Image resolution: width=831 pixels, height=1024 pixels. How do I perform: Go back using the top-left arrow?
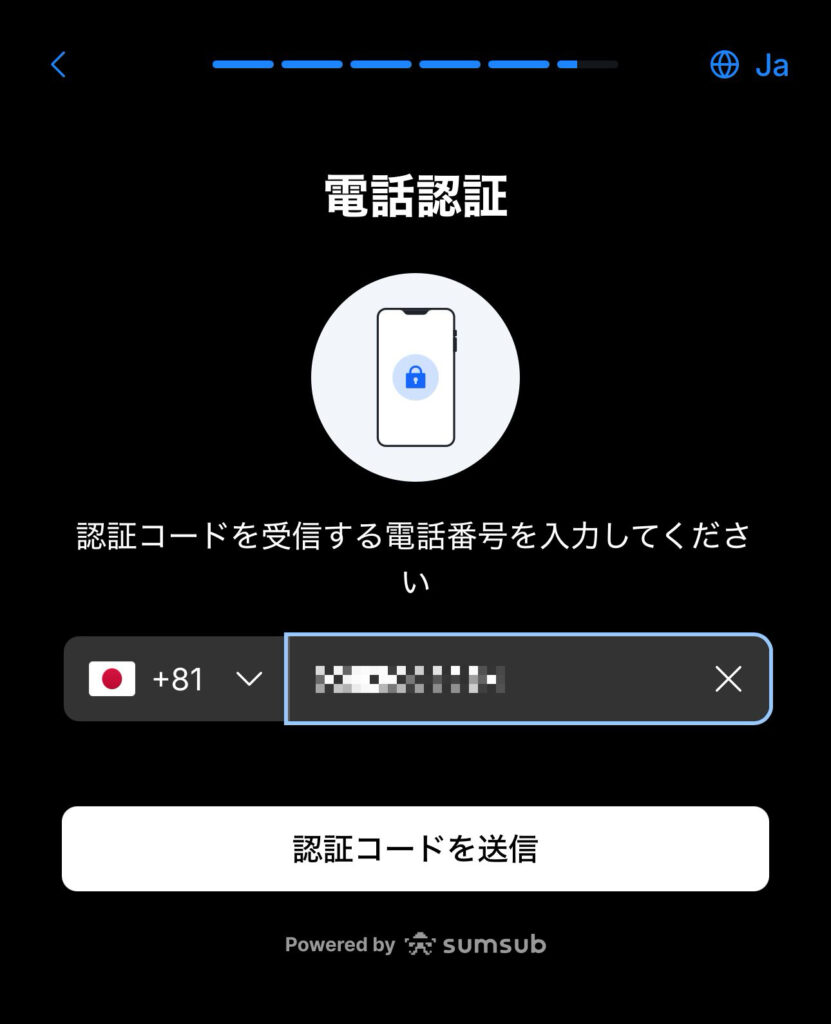tap(58, 65)
